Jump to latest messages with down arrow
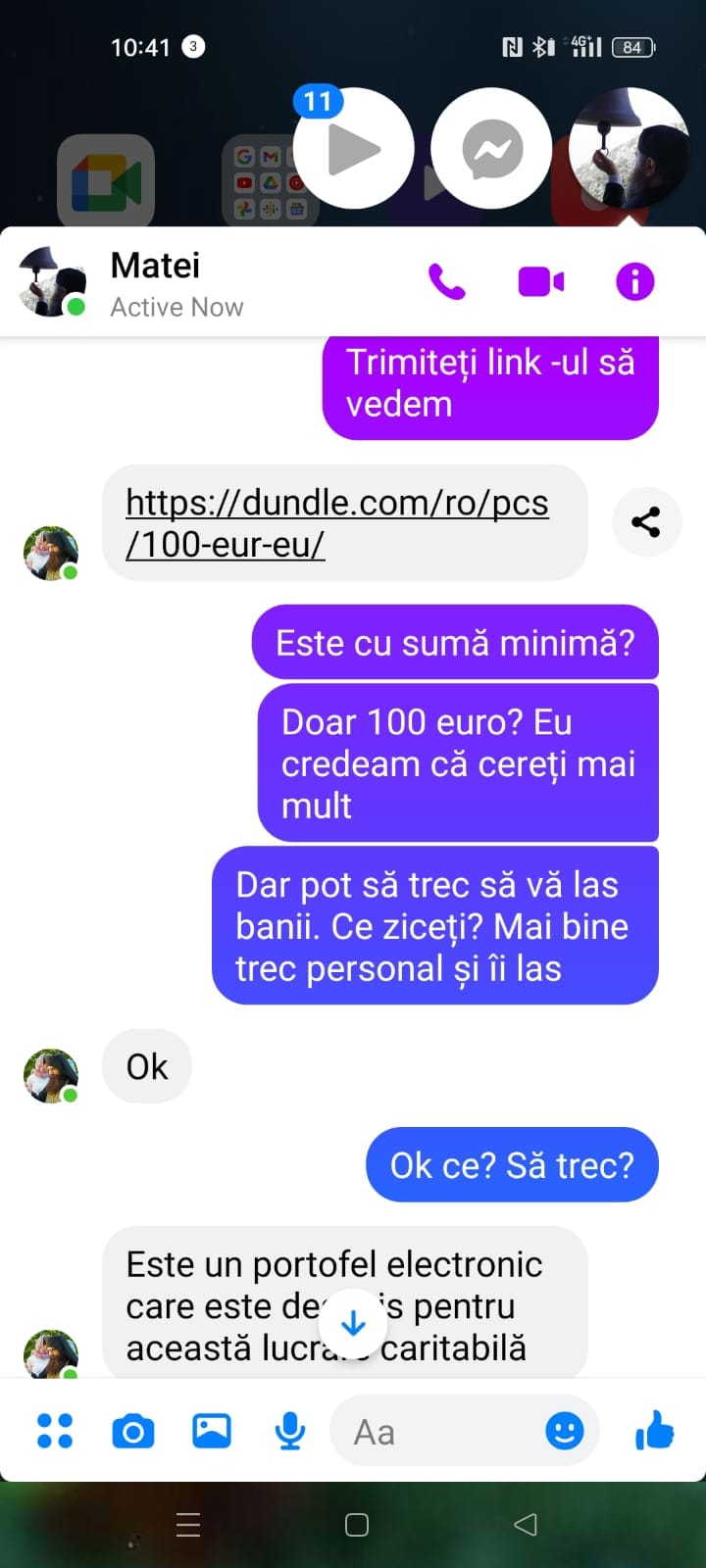This screenshot has height=1568, width=706. pos(353,1324)
